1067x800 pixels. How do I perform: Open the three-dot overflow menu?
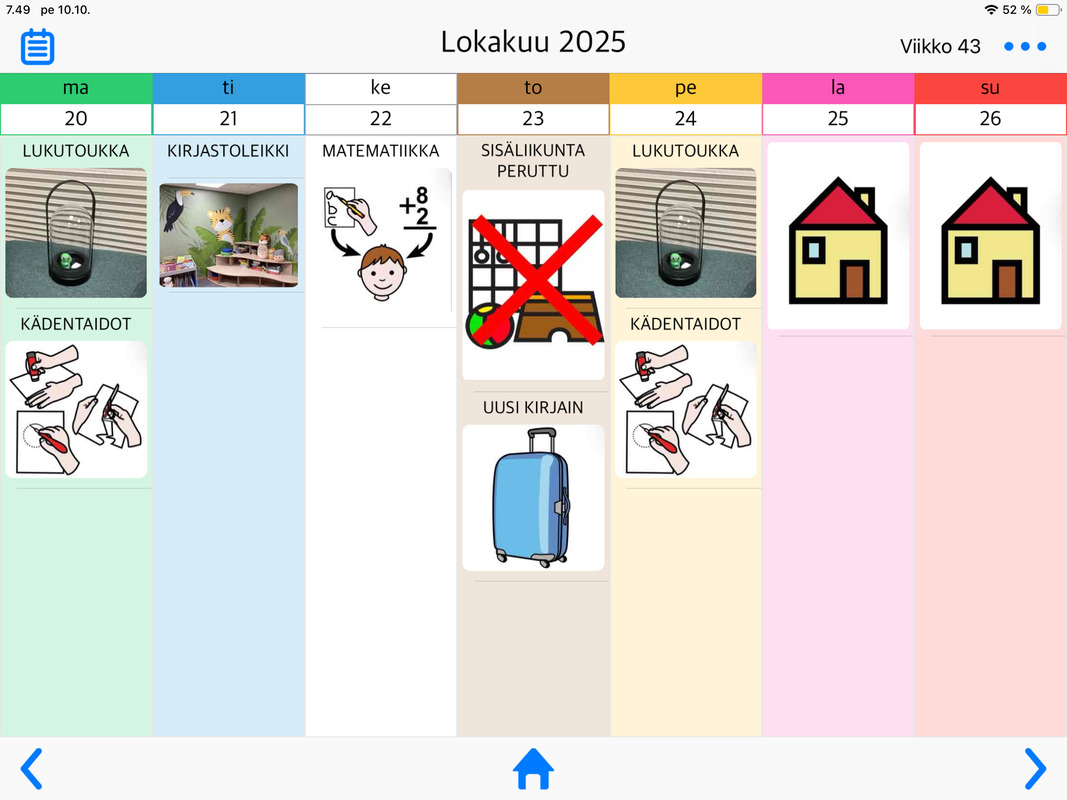coord(1025,46)
